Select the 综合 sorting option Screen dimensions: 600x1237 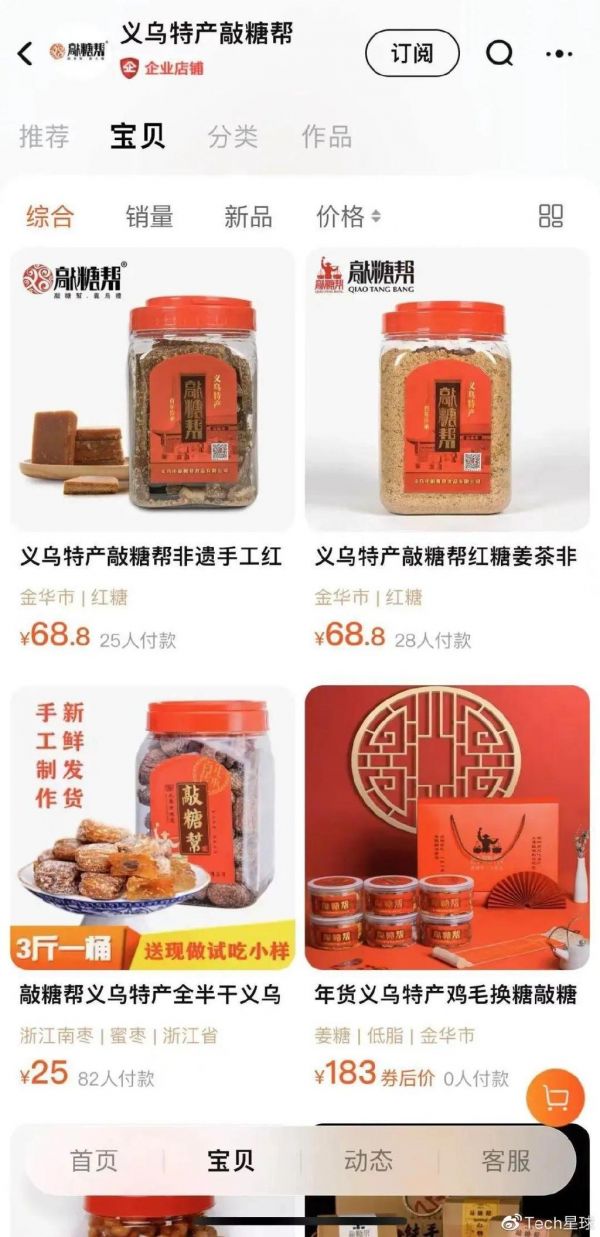click(x=50, y=216)
